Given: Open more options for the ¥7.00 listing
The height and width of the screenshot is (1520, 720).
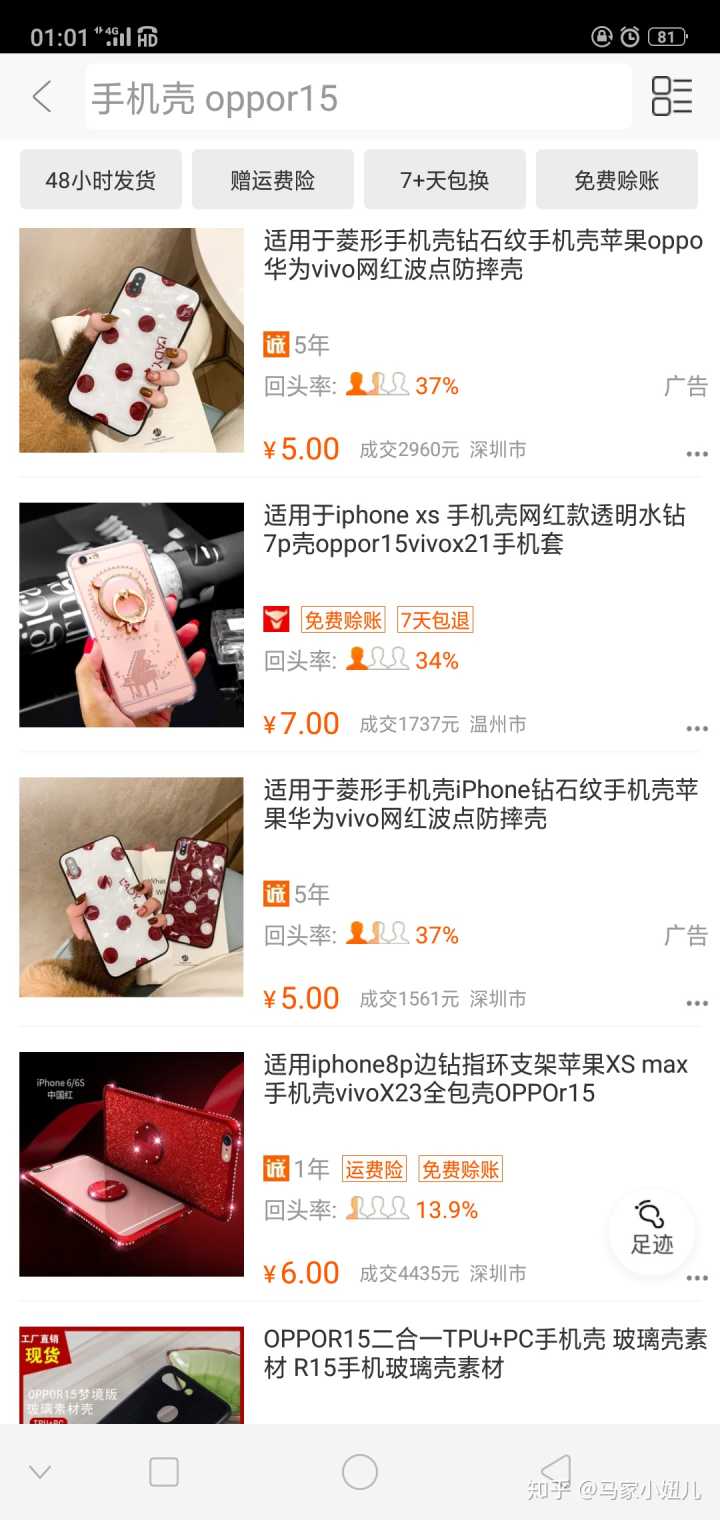Looking at the screenshot, I should click(697, 728).
